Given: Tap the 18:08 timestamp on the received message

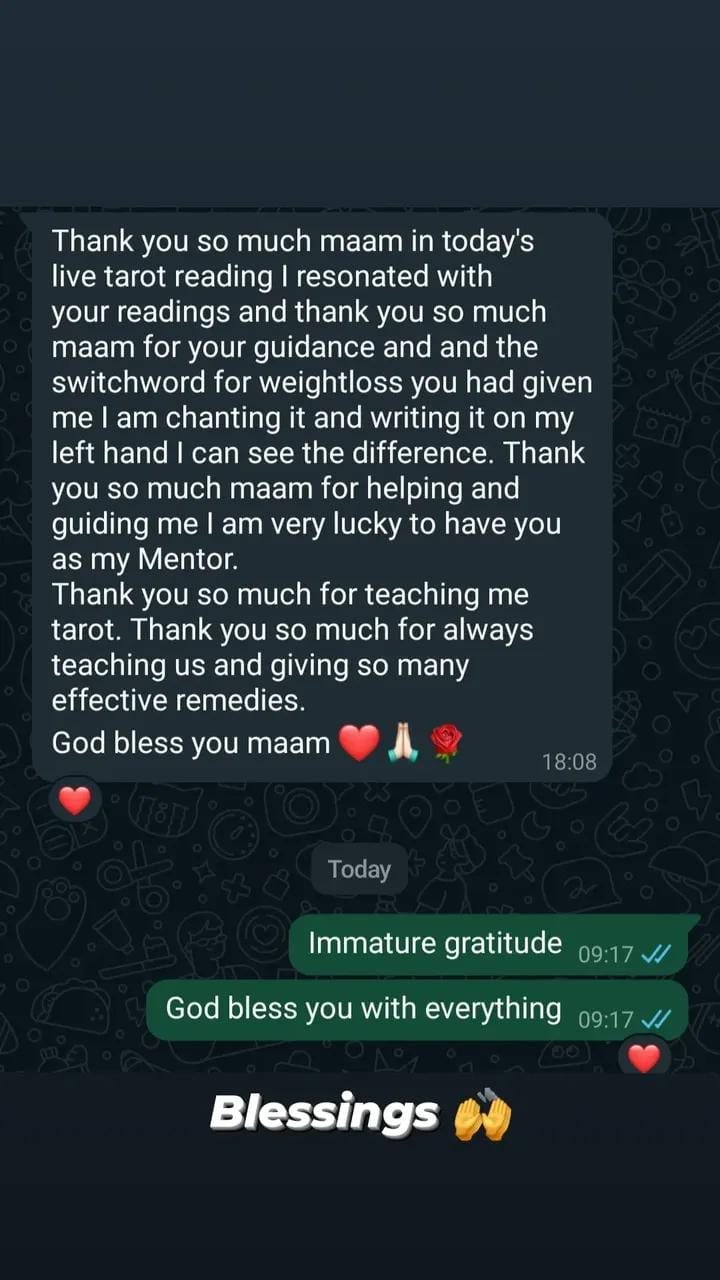Looking at the screenshot, I should (571, 762).
